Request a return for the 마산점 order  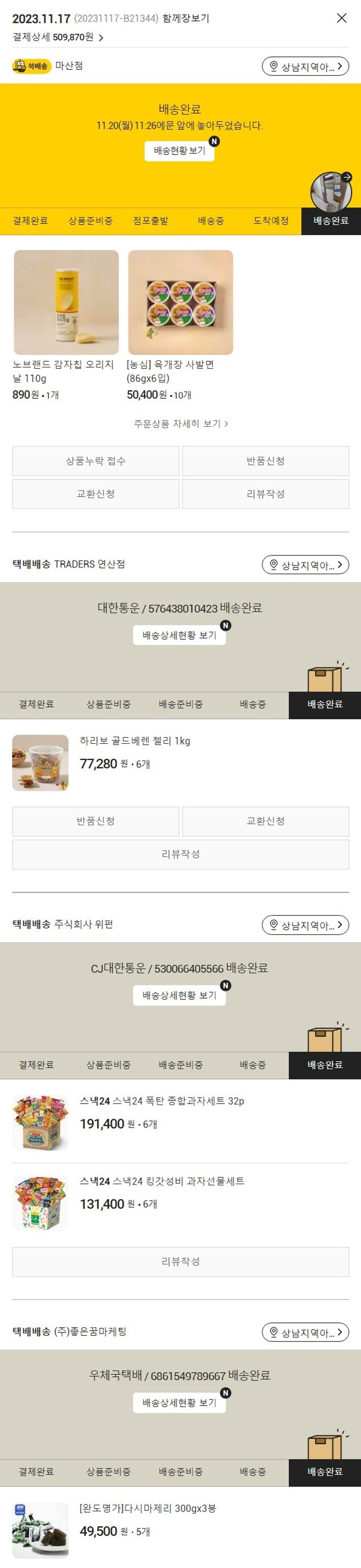click(266, 461)
